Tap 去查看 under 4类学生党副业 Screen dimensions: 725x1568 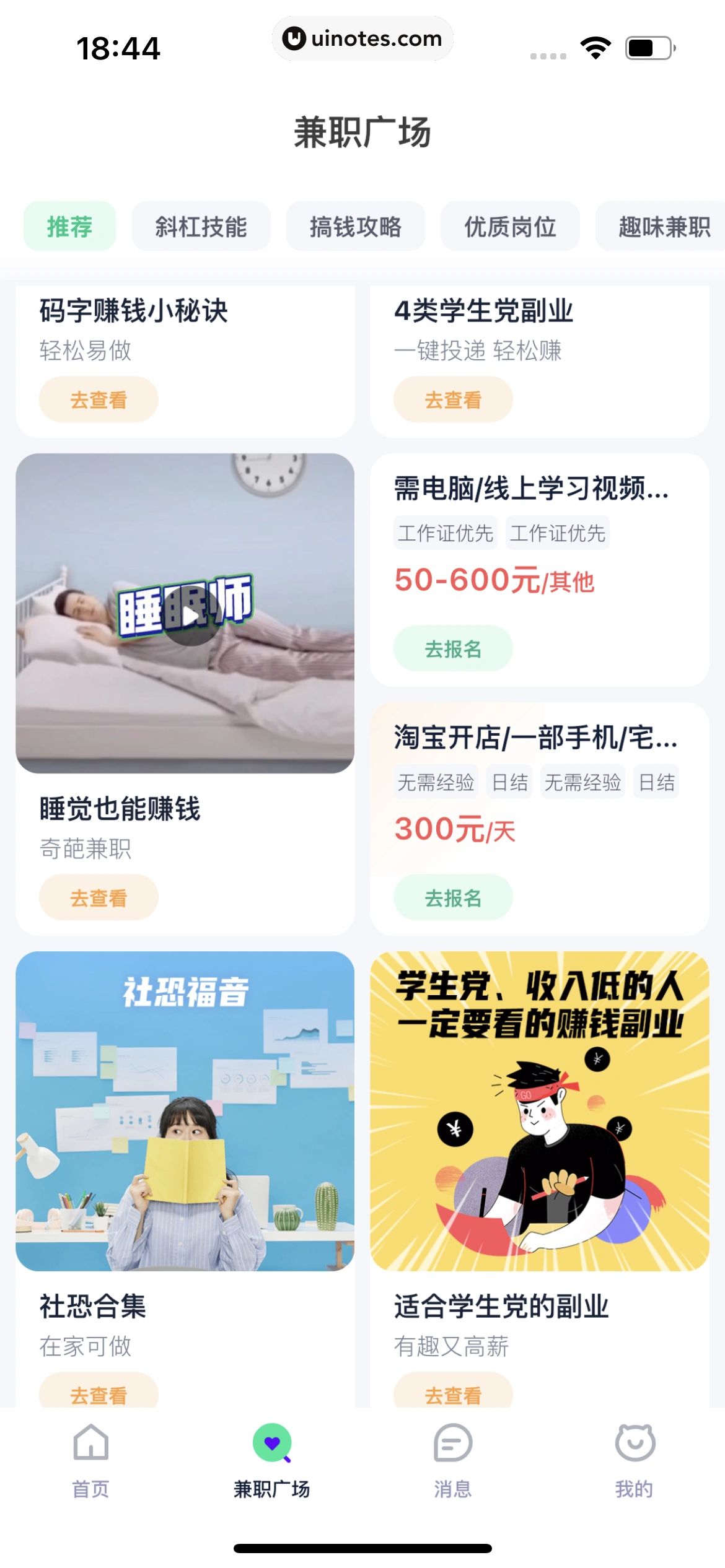click(x=452, y=399)
